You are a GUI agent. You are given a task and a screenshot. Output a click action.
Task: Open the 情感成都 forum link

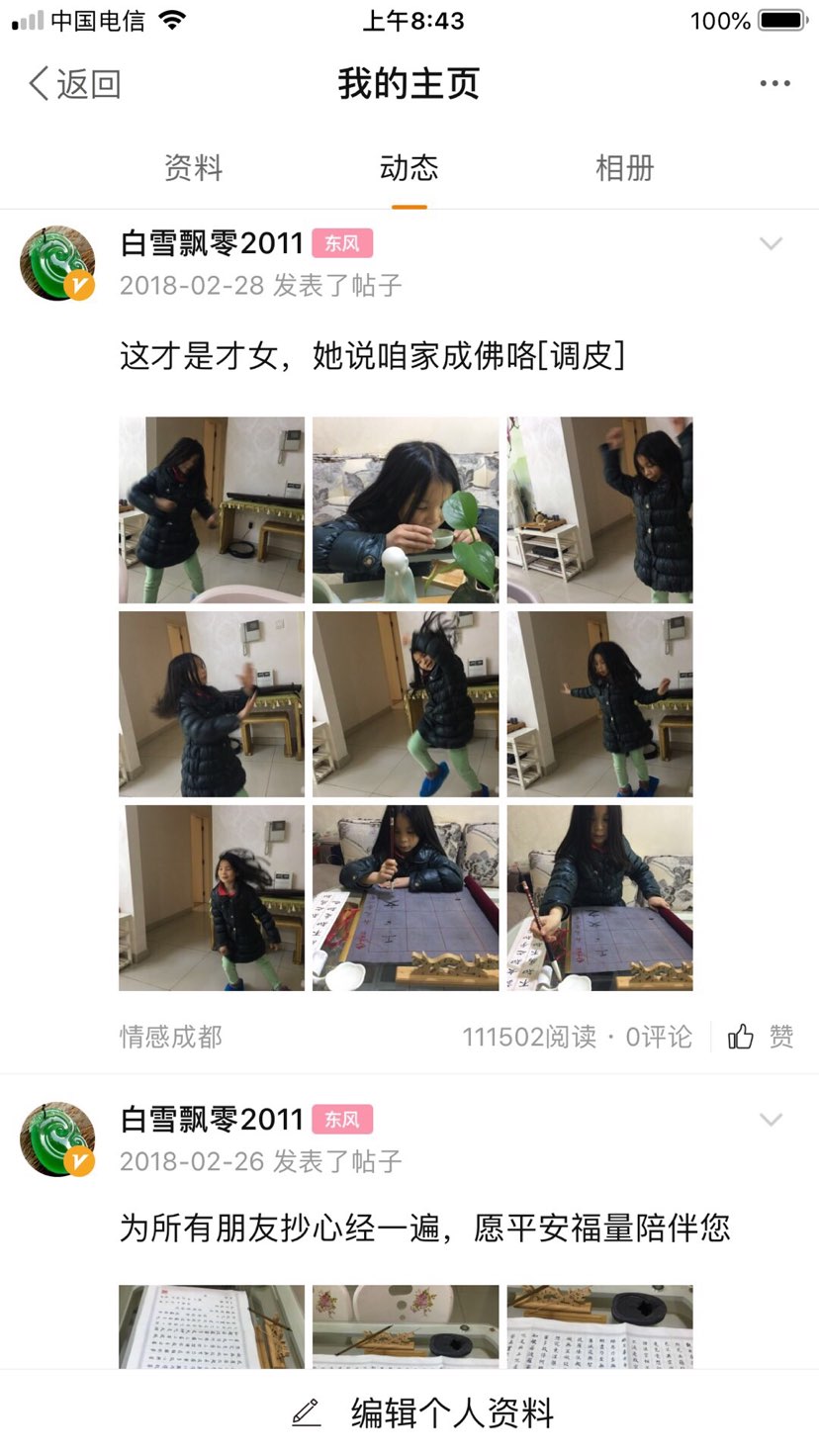[x=171, y=1037]
